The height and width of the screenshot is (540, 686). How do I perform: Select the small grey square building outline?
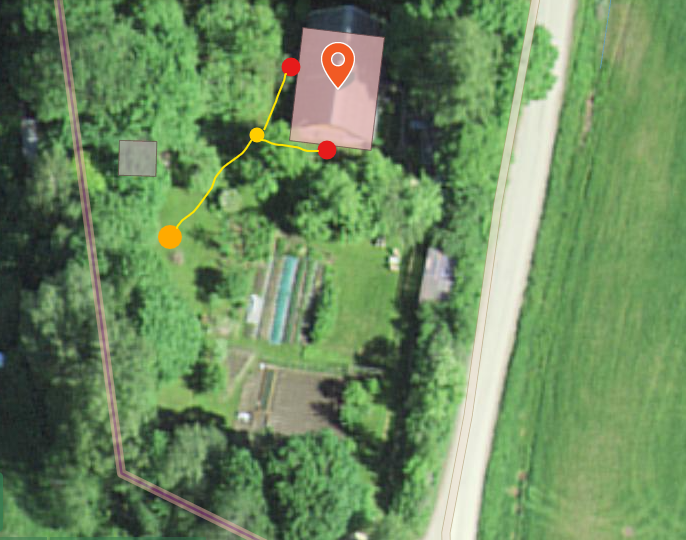138,158
